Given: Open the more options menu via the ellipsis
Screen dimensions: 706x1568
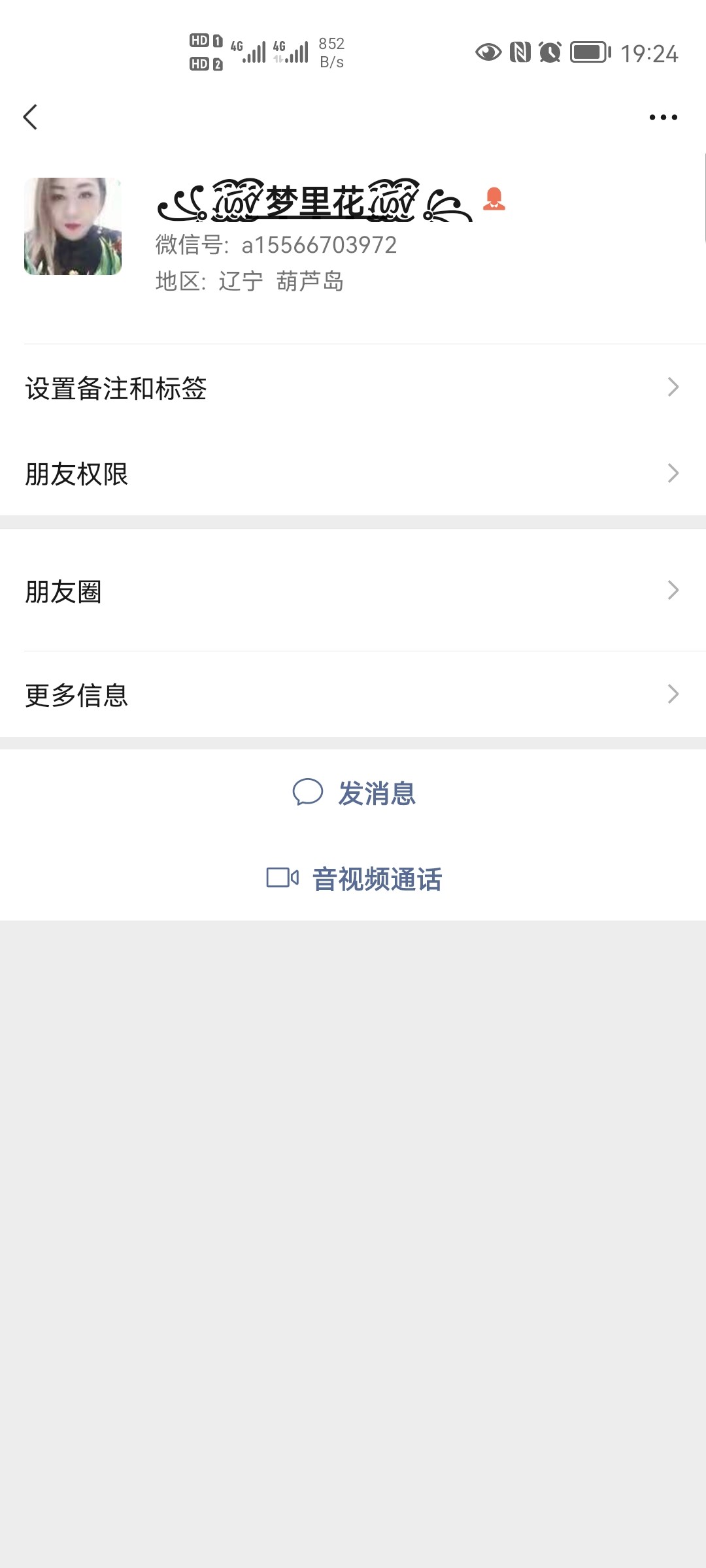Looking at the screenshot, I should 663,116.
